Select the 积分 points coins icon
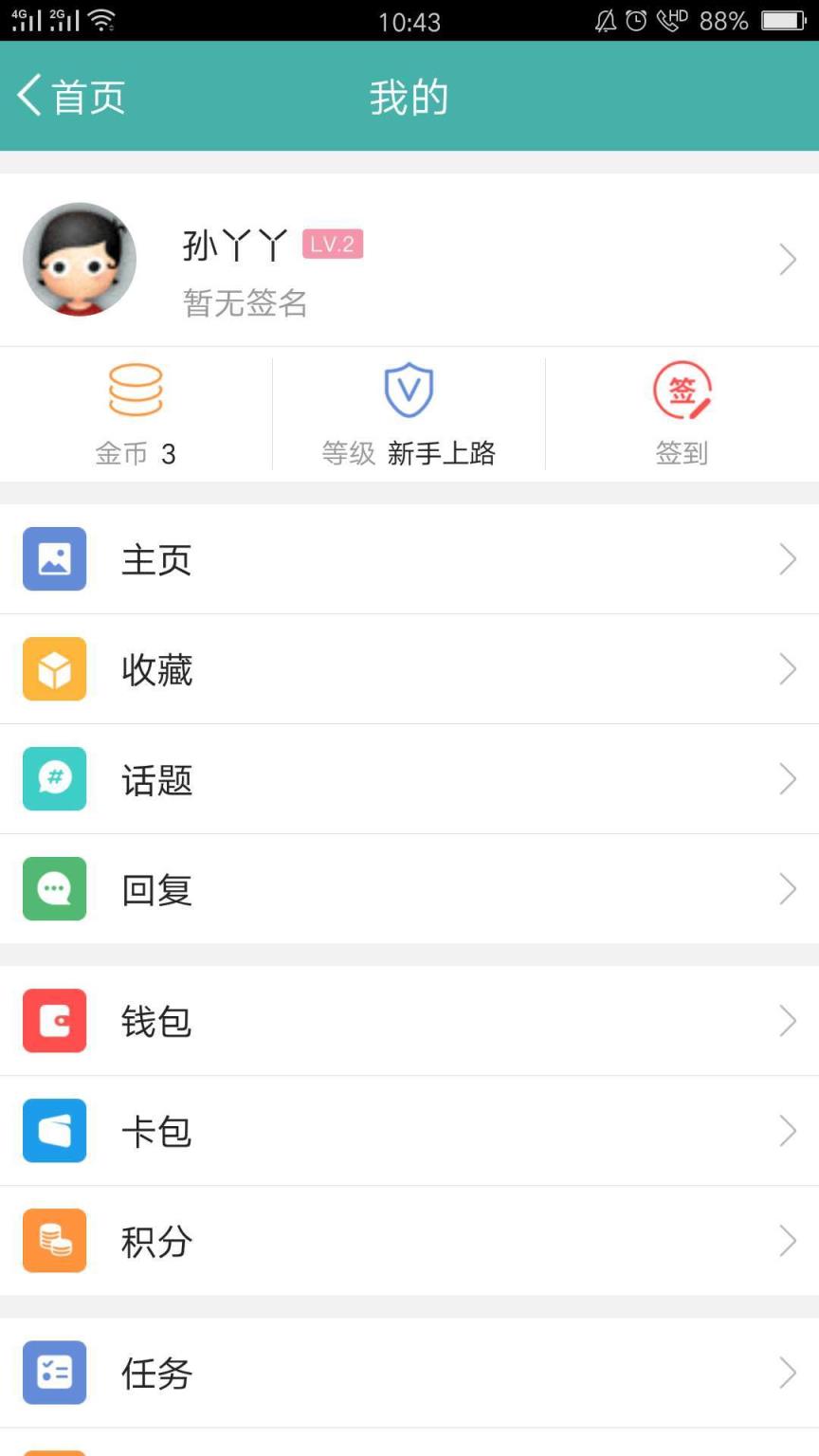The height and width of the screenshot is (1456, 819). [x=54, y=1240]
